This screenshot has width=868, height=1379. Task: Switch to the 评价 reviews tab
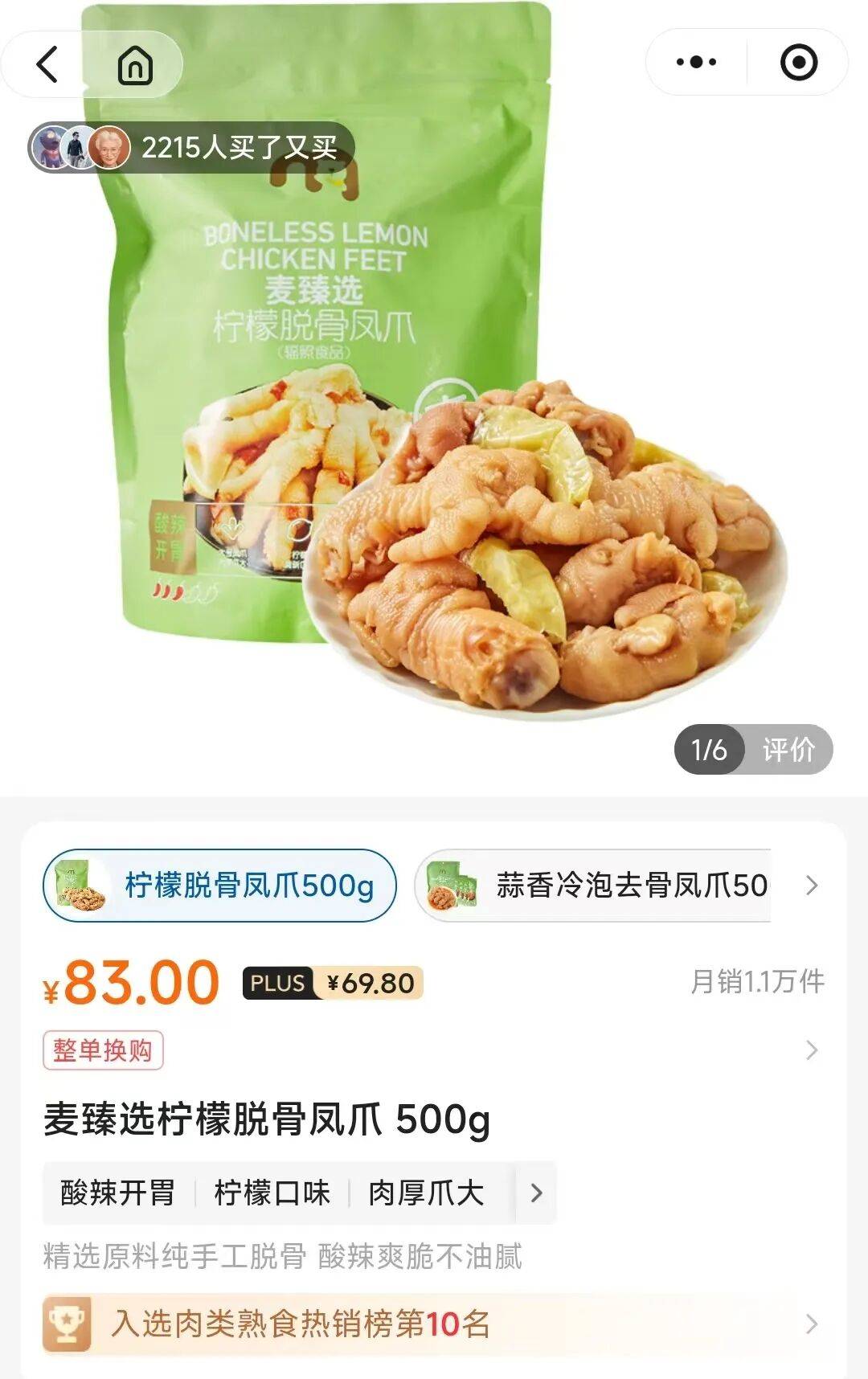point(788,750)
